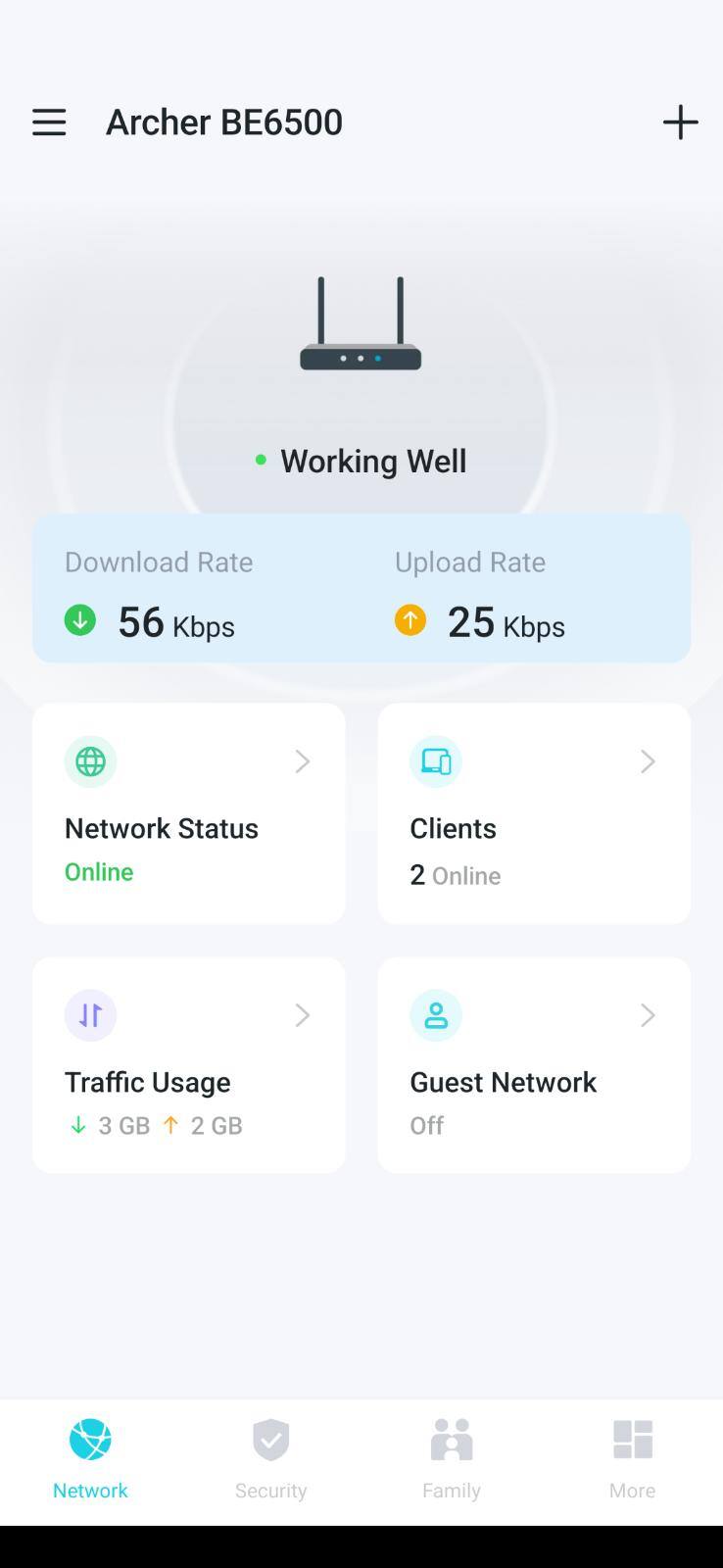Image resolution: width=723 pixels, height=1568 pixels.
Task: Go to the Family tab
Action: click(x=452, y=1460)
